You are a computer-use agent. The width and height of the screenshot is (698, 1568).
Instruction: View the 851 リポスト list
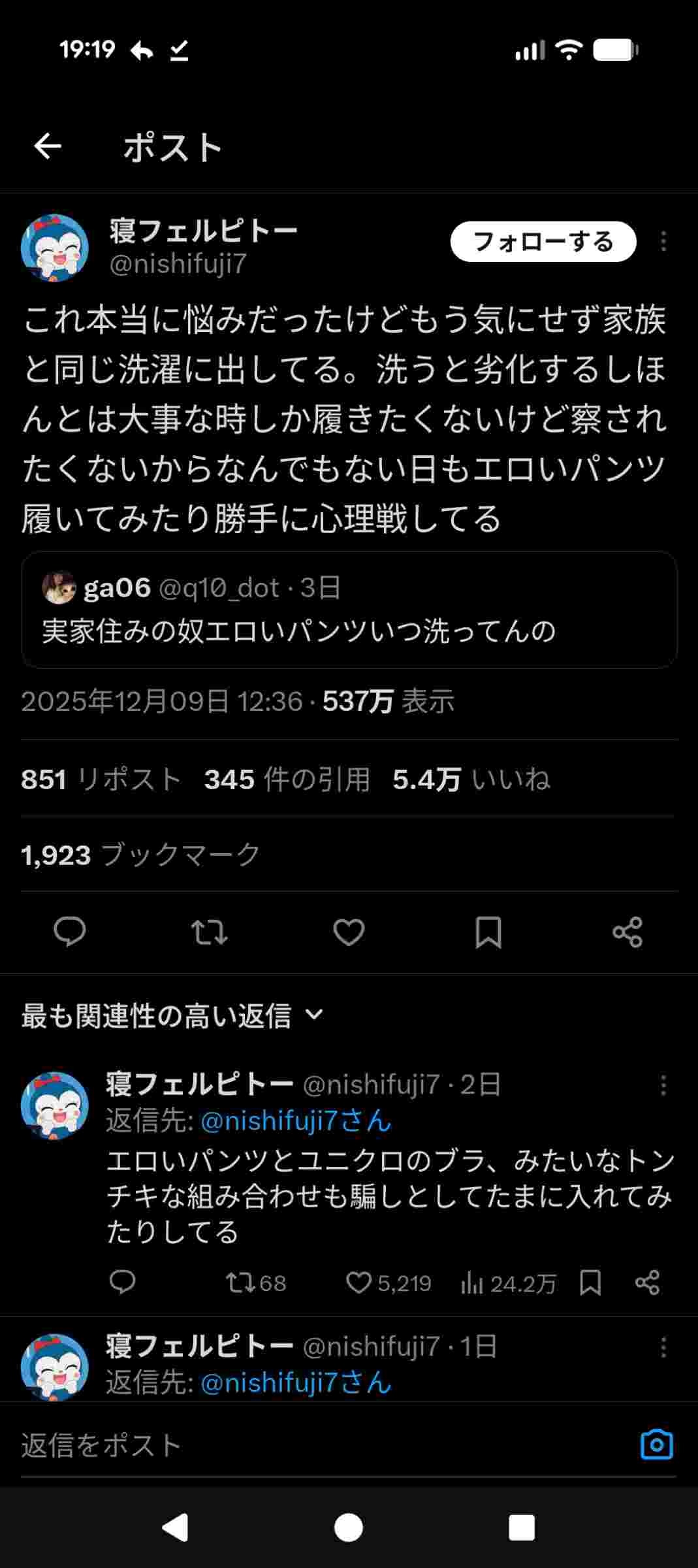pyautogui.click(x=101, y=779)
